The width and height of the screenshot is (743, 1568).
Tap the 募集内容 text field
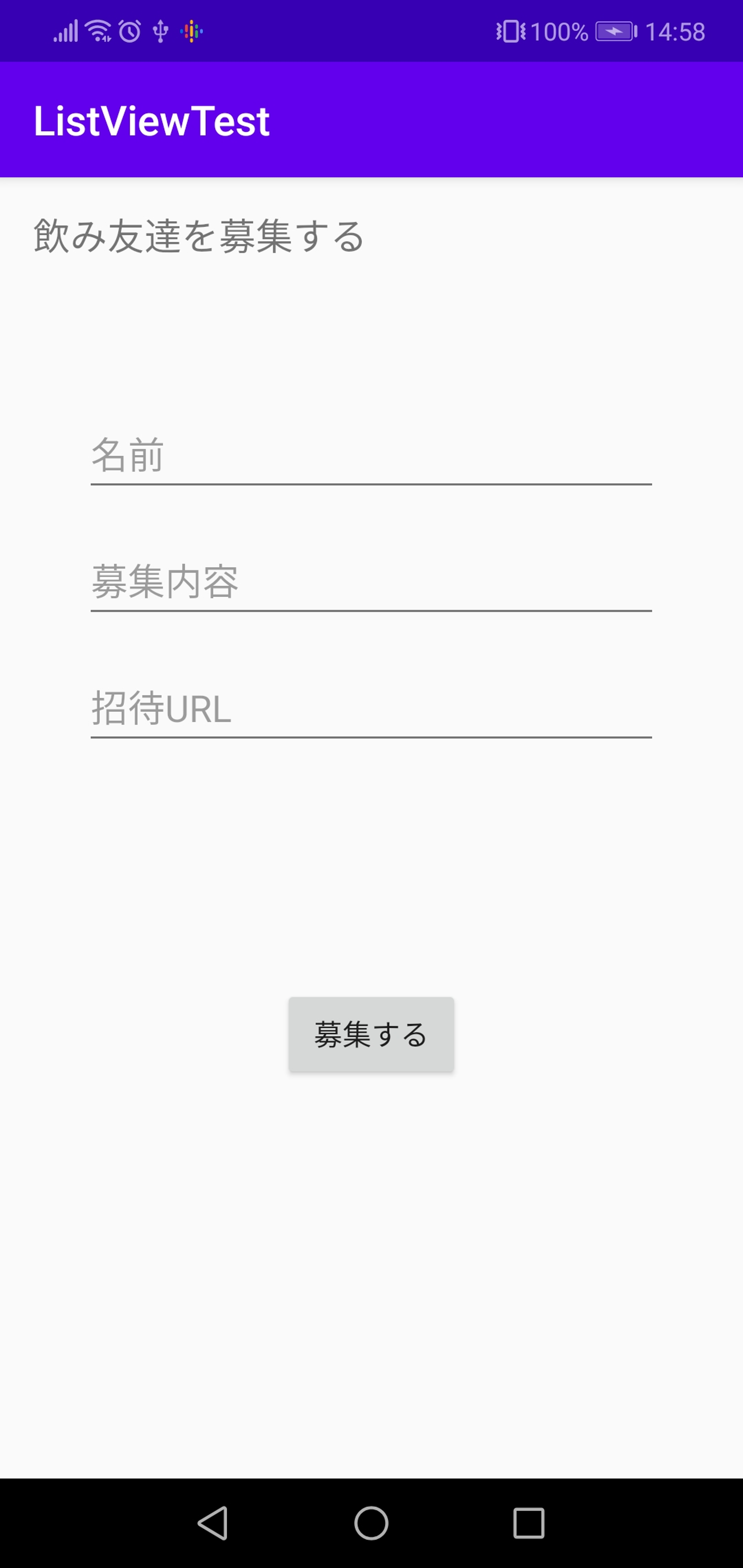(371, 582)
